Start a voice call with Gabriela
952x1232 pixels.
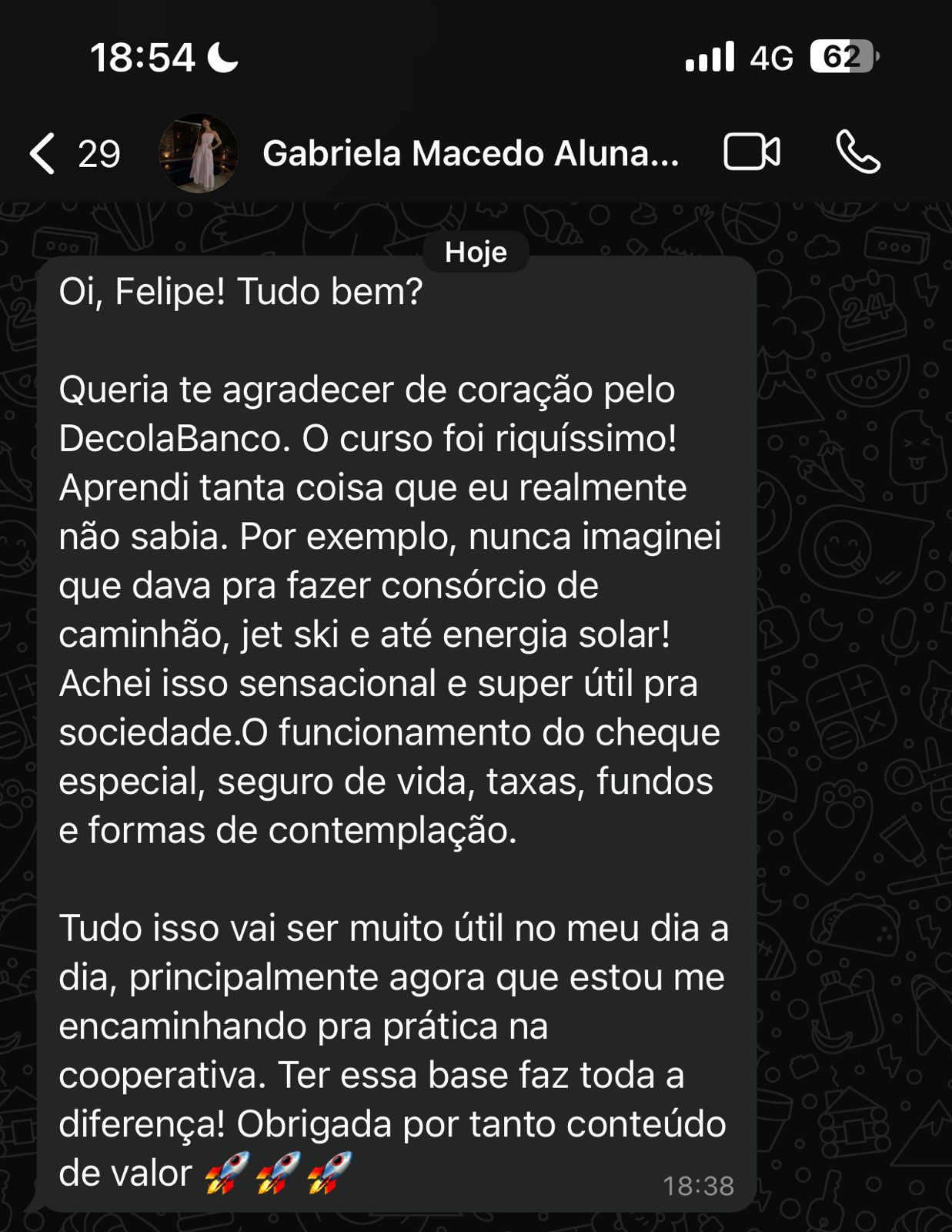(x=857, y=152)
